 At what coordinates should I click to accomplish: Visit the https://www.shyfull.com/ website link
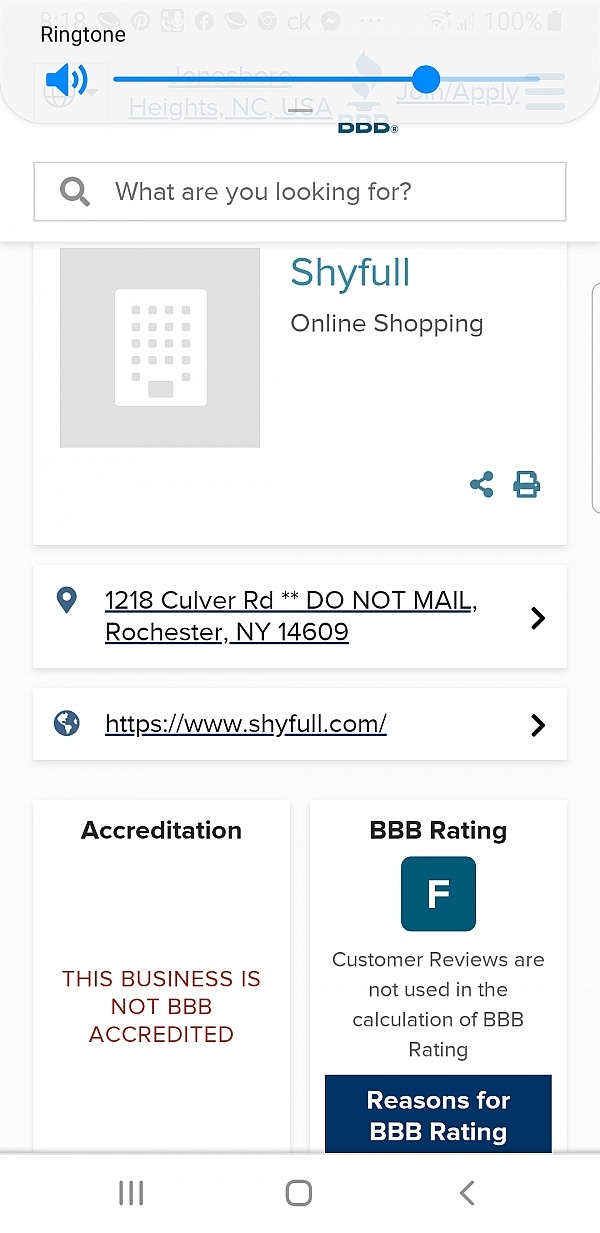(x=246, y=724)
